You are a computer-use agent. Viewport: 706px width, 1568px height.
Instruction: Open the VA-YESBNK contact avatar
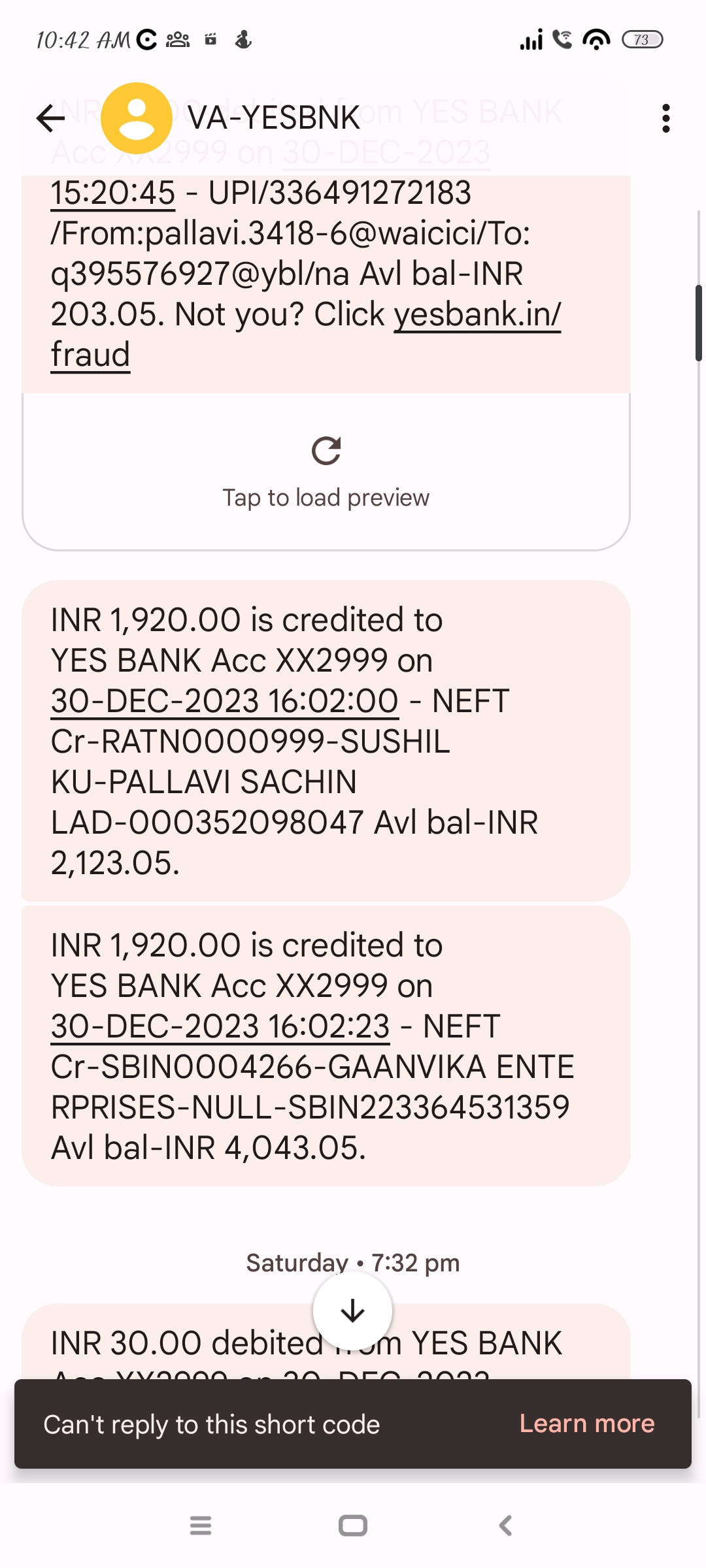coord(137,118)
